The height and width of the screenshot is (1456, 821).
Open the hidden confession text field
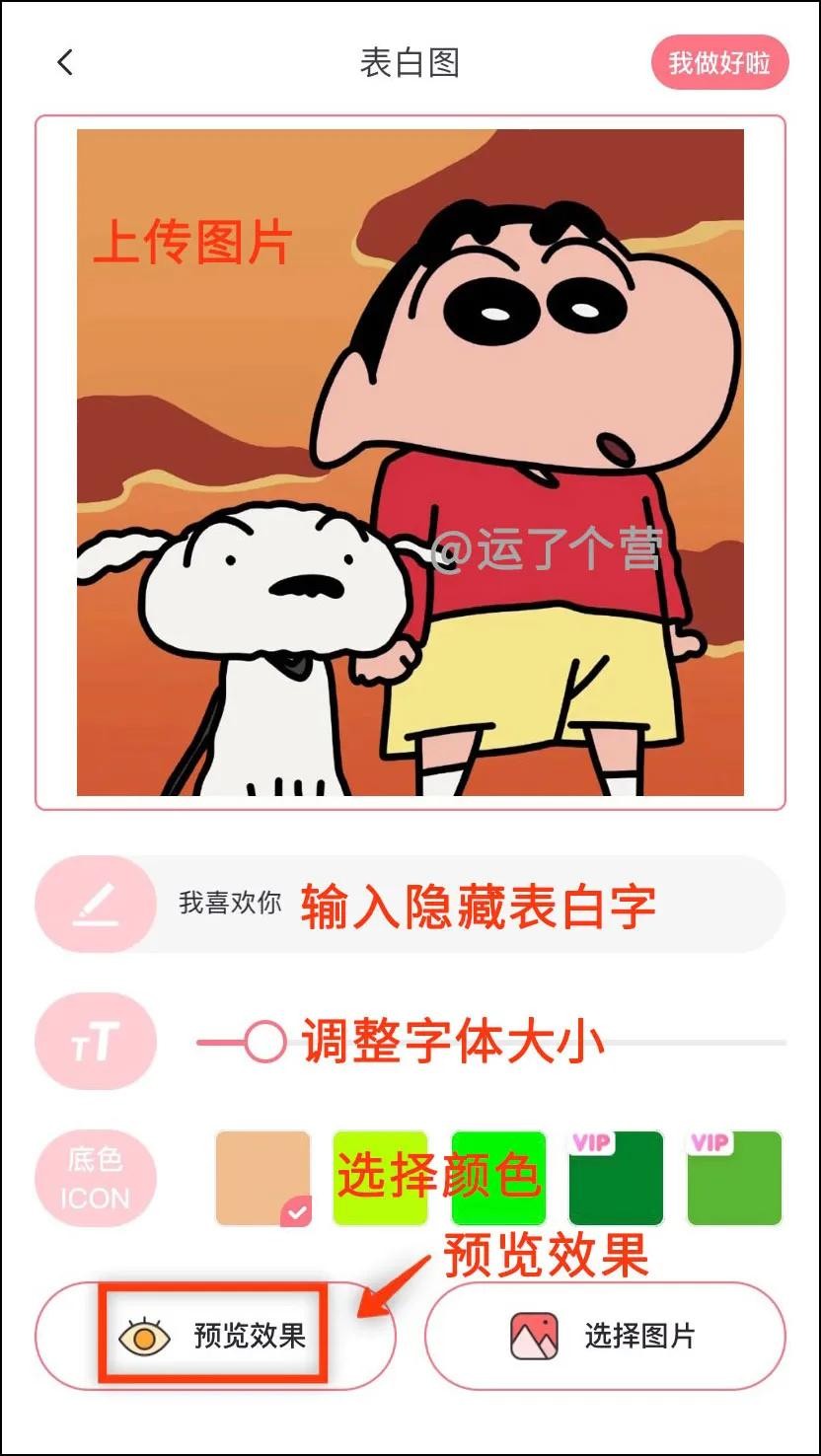464,904
